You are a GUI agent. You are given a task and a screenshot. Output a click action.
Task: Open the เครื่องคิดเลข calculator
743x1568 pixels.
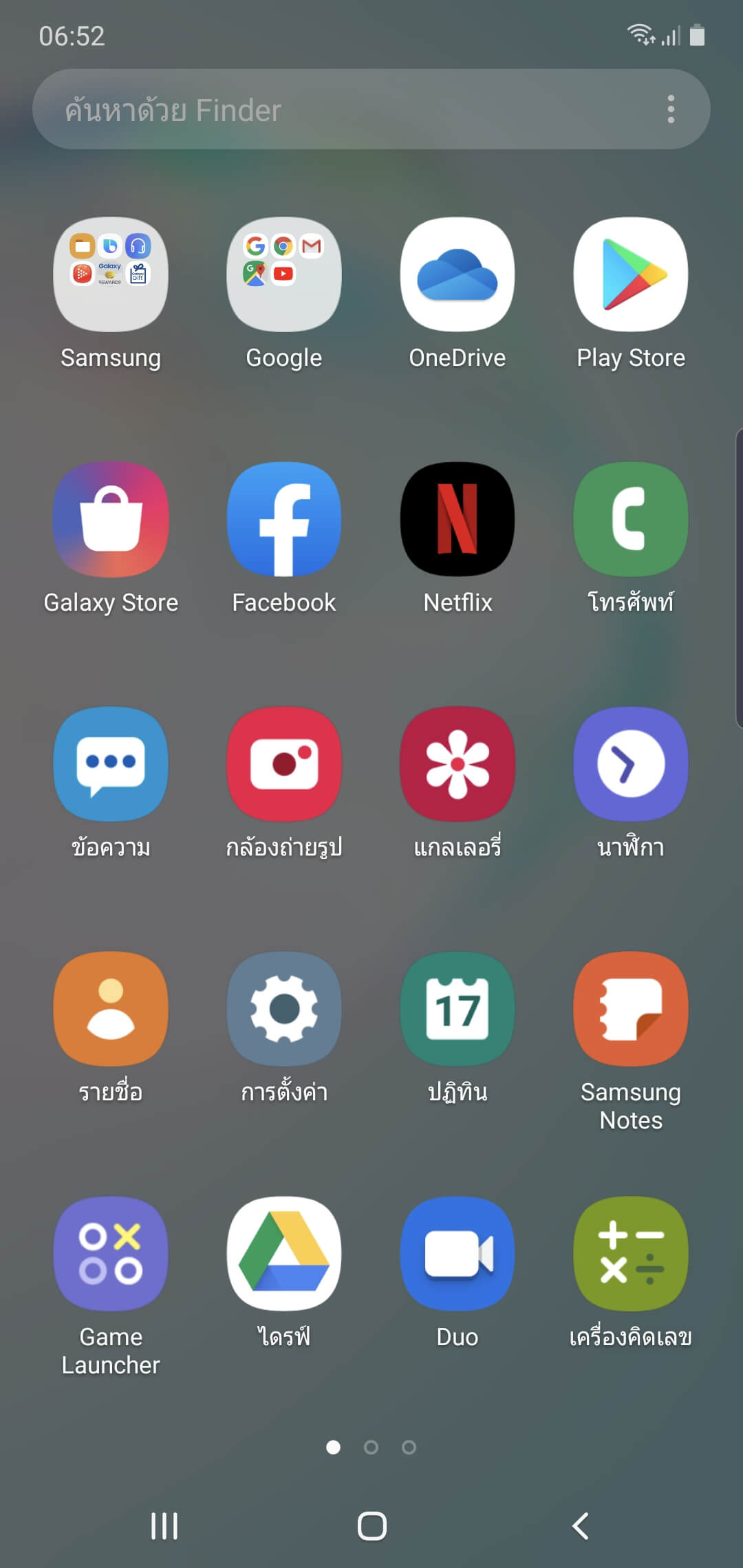(x=630, y=1253)
